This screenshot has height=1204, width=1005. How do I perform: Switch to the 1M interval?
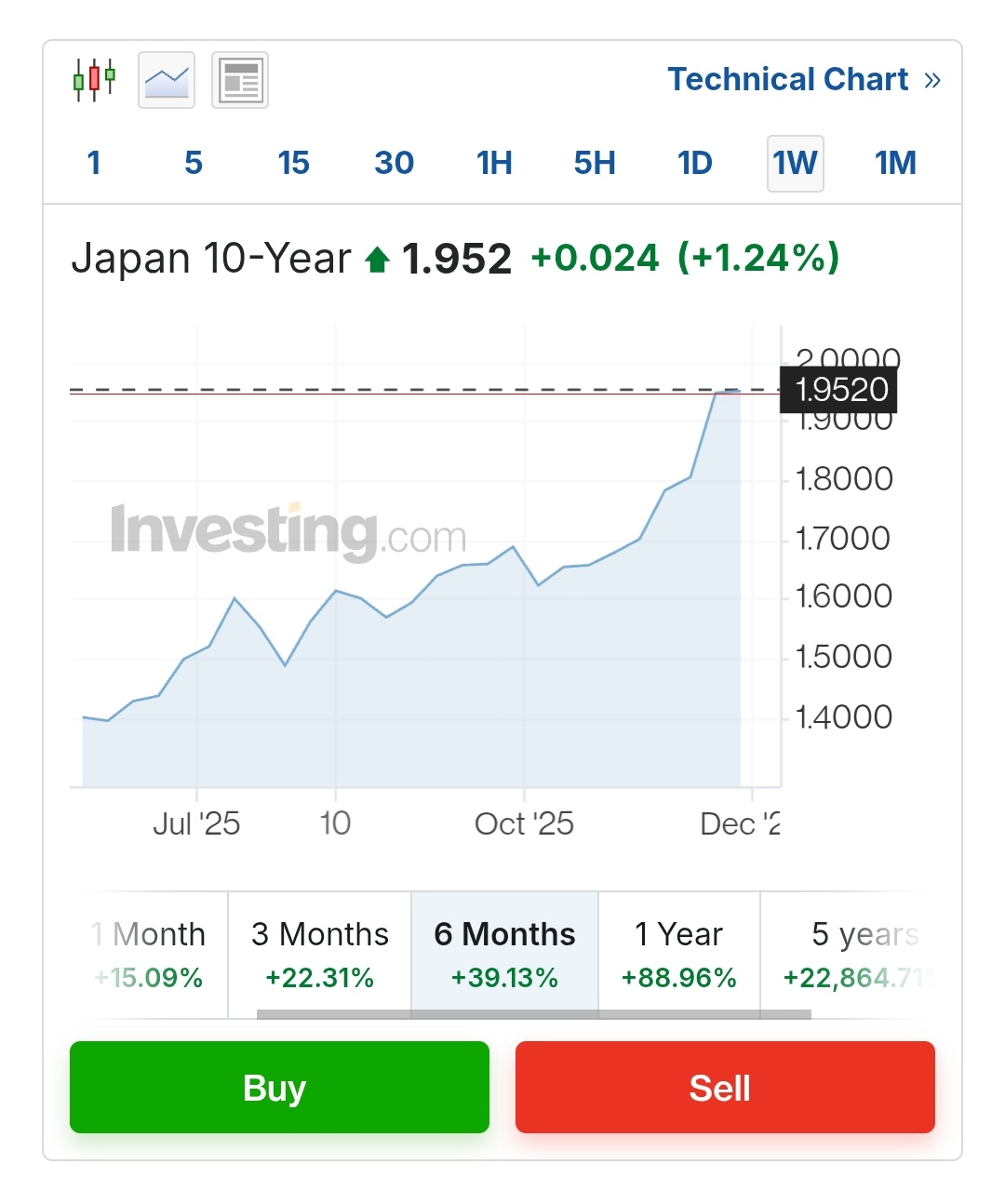point(895,163)
